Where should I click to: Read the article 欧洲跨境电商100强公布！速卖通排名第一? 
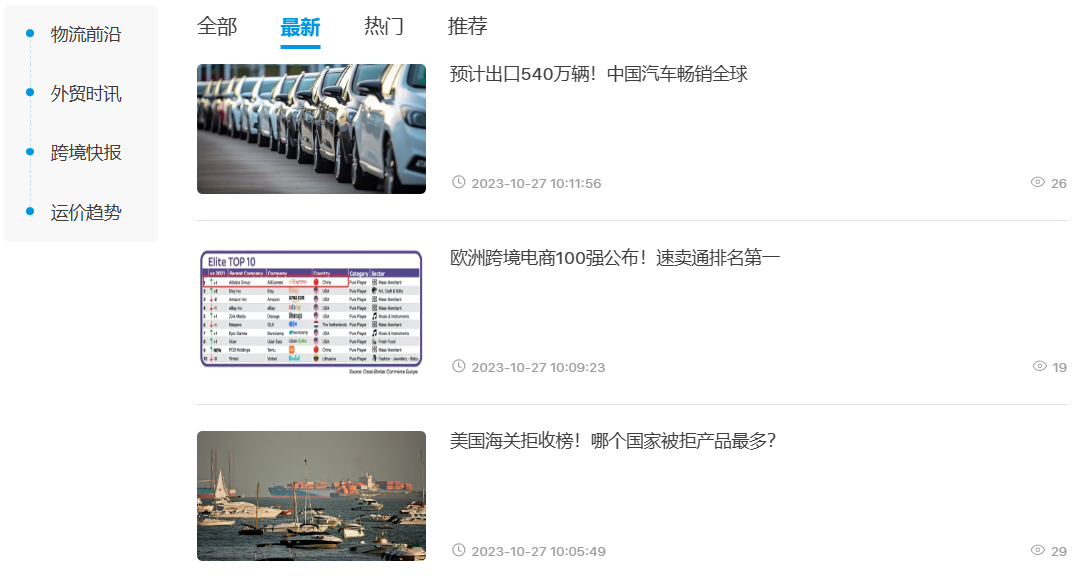(615, 258)
